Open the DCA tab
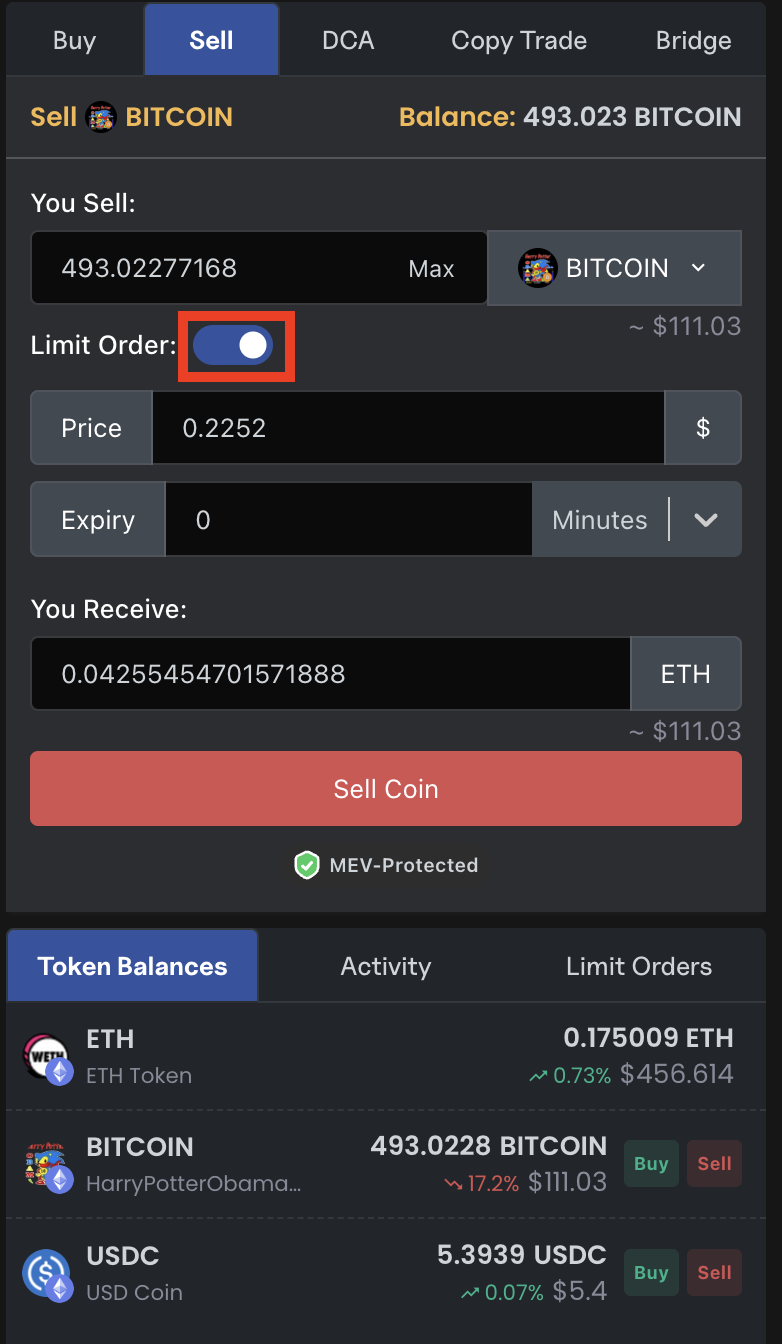 click(348, 41)
